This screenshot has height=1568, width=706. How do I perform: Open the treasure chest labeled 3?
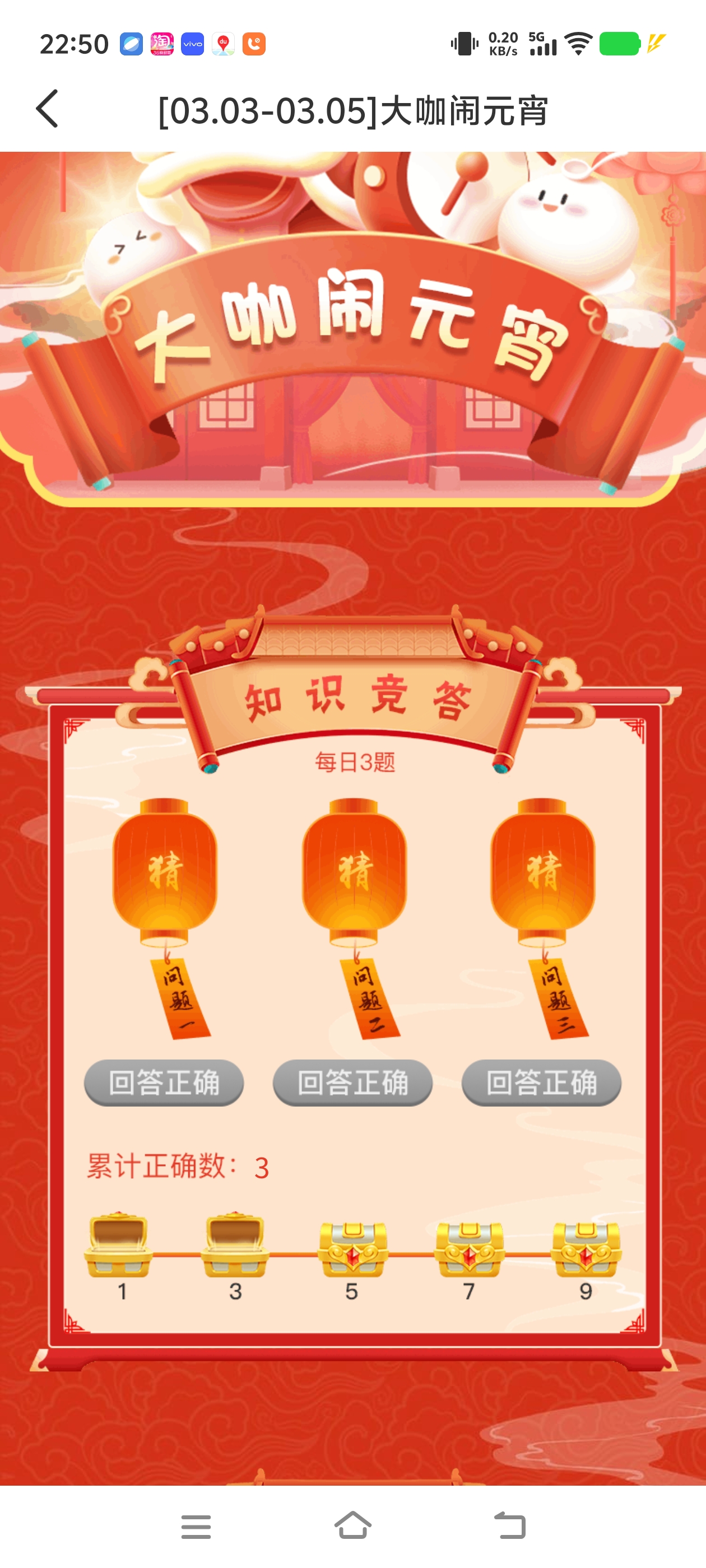pos(235,1245)
